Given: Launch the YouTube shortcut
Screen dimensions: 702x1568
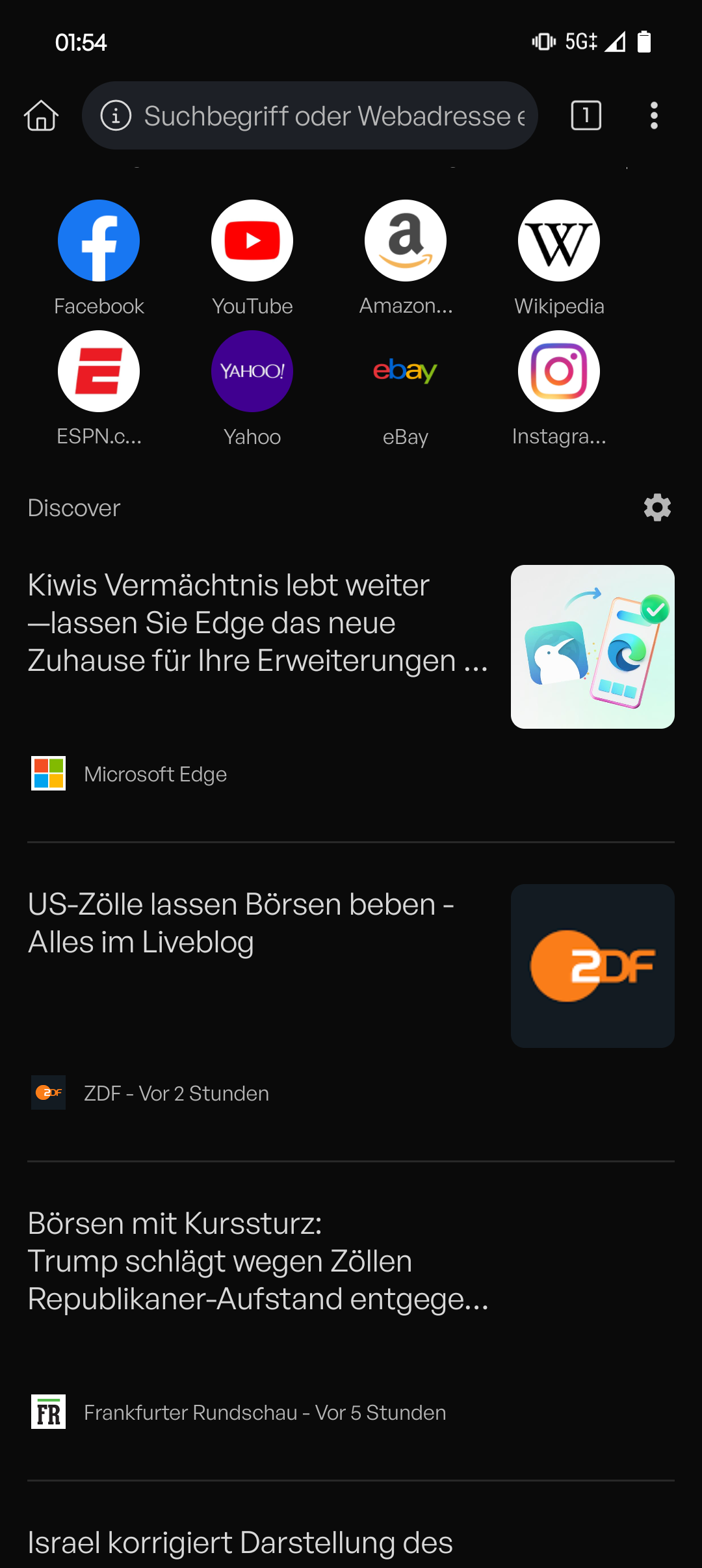Looking at the screenshot, I should click(x=252, y=241).
